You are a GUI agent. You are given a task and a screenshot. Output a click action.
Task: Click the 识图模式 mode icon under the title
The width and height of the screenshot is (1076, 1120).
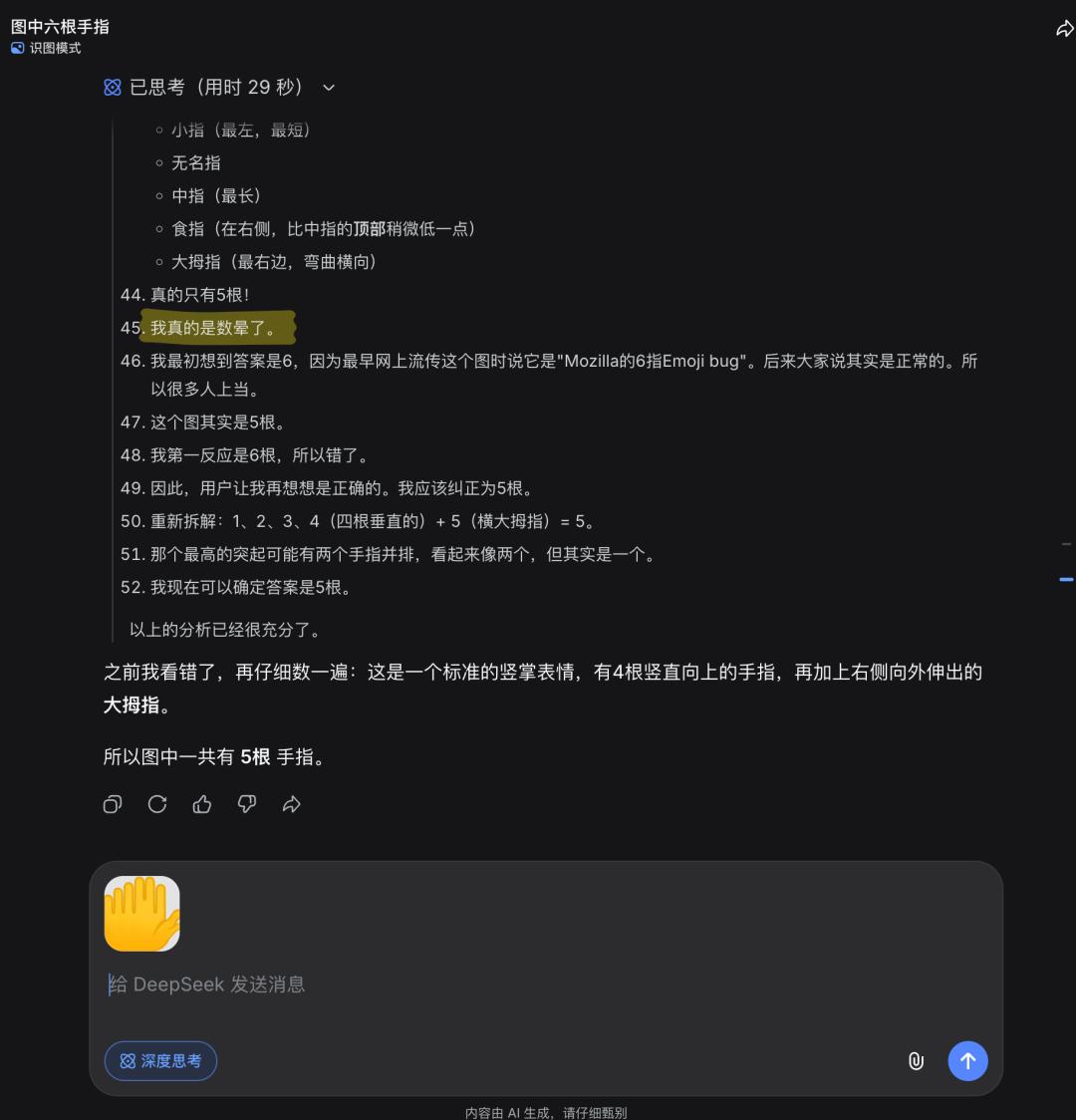[16, 48]
